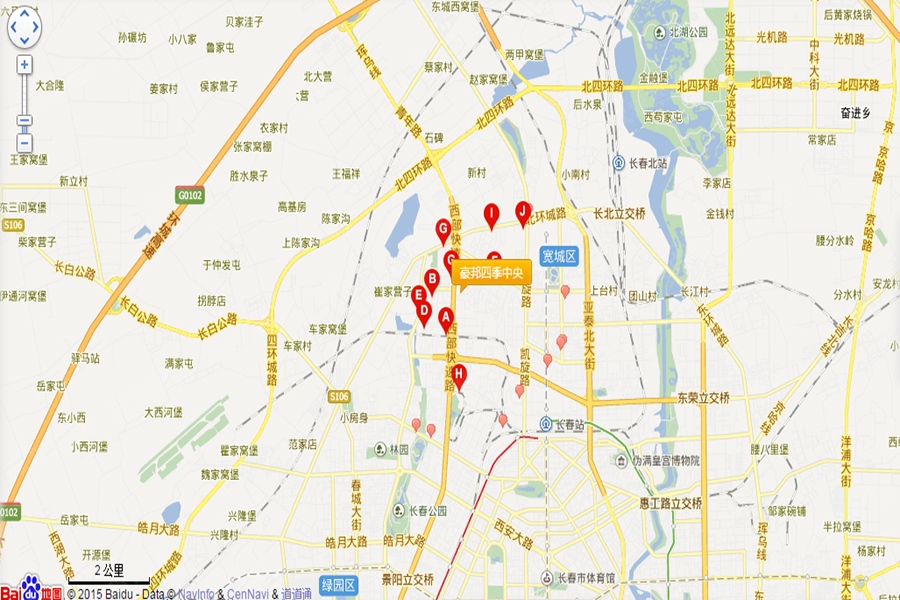Select map marker H

(x=459, y=375)
